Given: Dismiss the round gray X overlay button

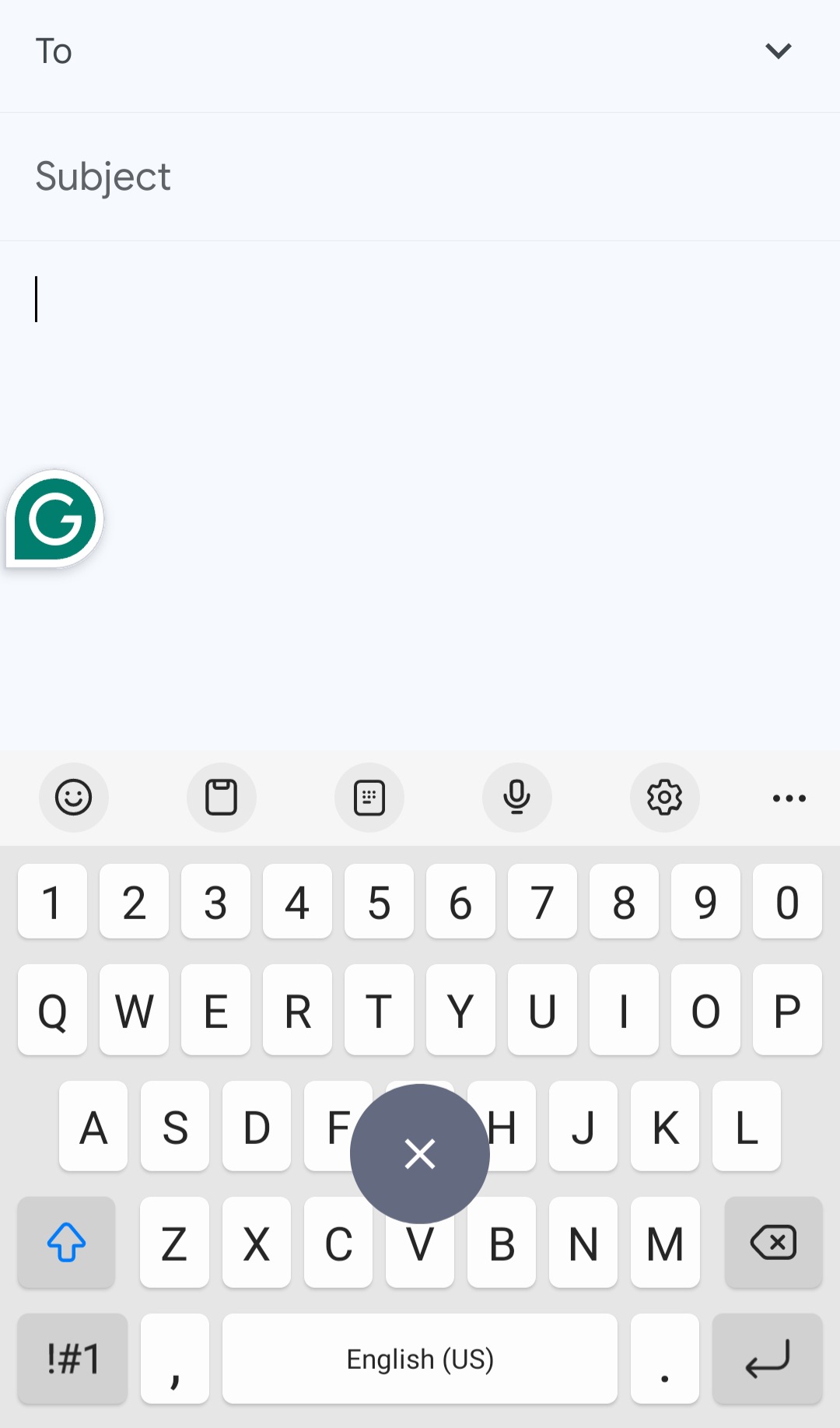Looking at the screenshot, I should [x=420, y=1153].
